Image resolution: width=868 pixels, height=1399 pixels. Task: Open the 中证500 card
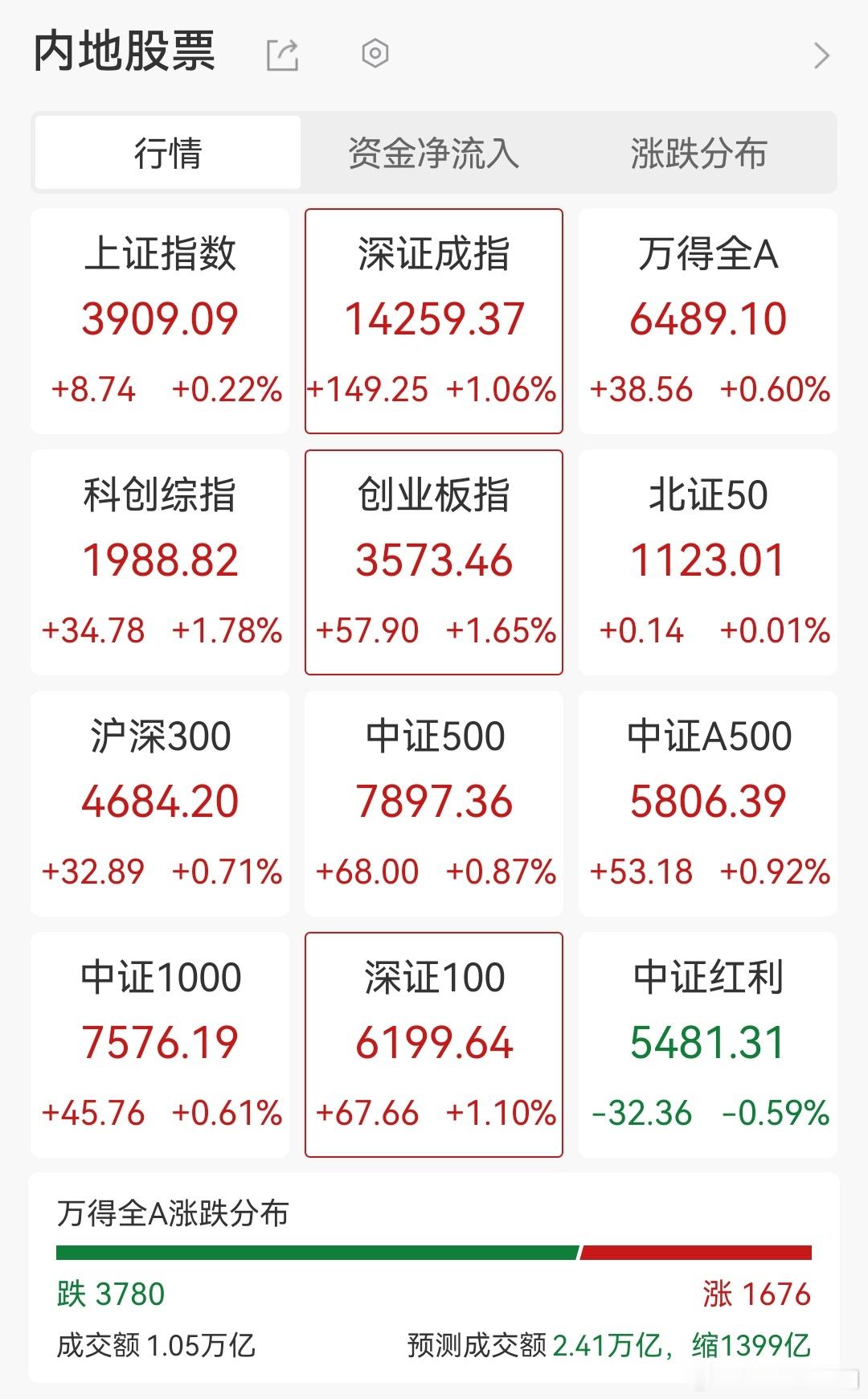coord(434,803)
